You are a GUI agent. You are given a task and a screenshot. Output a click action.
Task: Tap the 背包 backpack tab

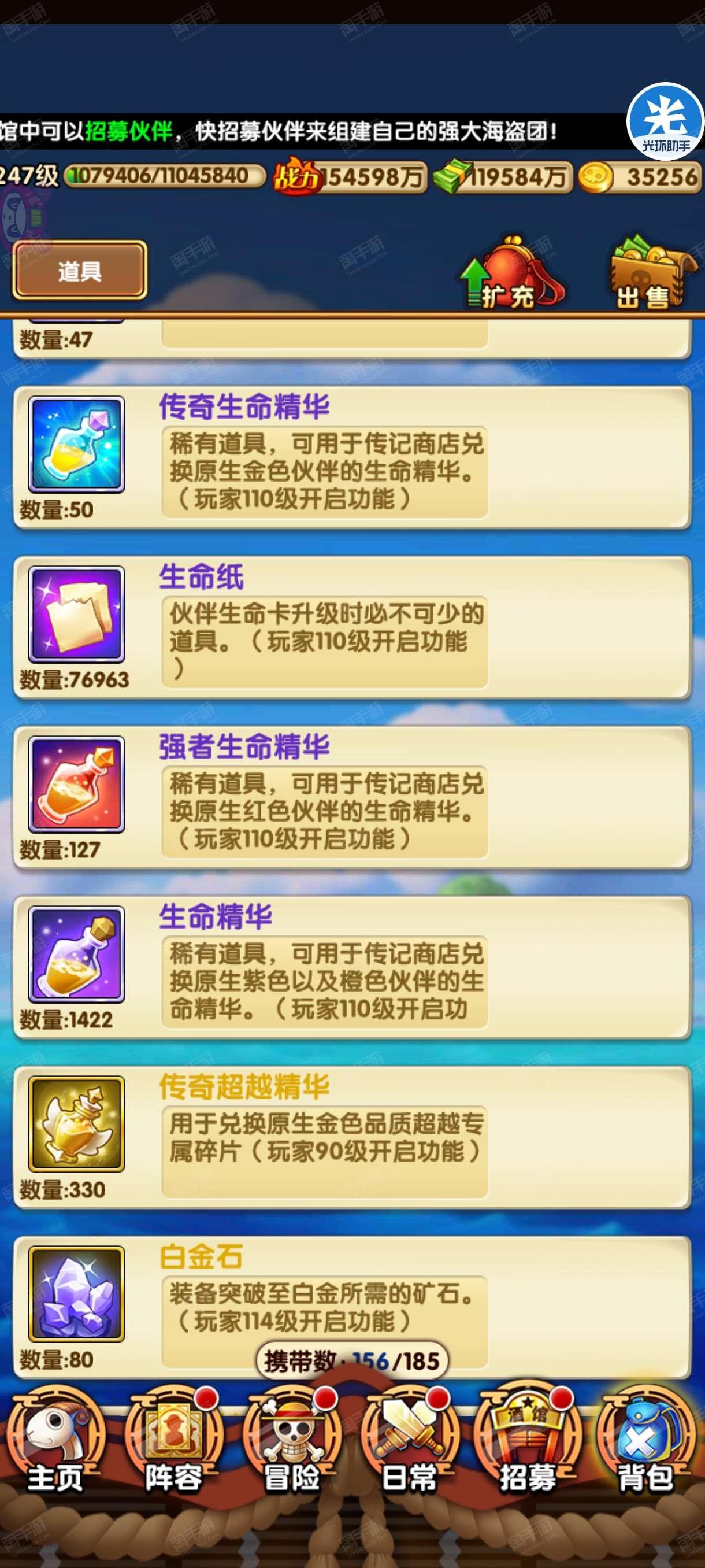645,1441
